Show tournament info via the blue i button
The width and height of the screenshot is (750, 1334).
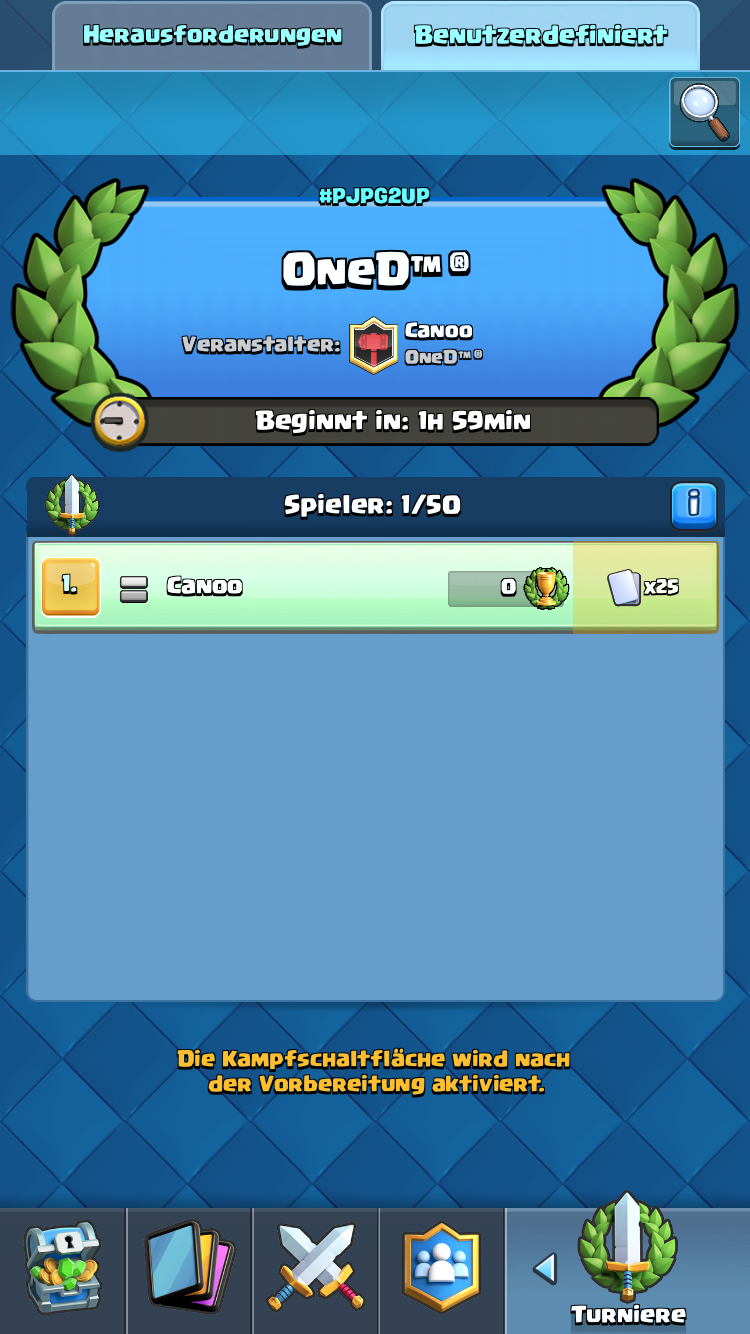tap(693, 504)
